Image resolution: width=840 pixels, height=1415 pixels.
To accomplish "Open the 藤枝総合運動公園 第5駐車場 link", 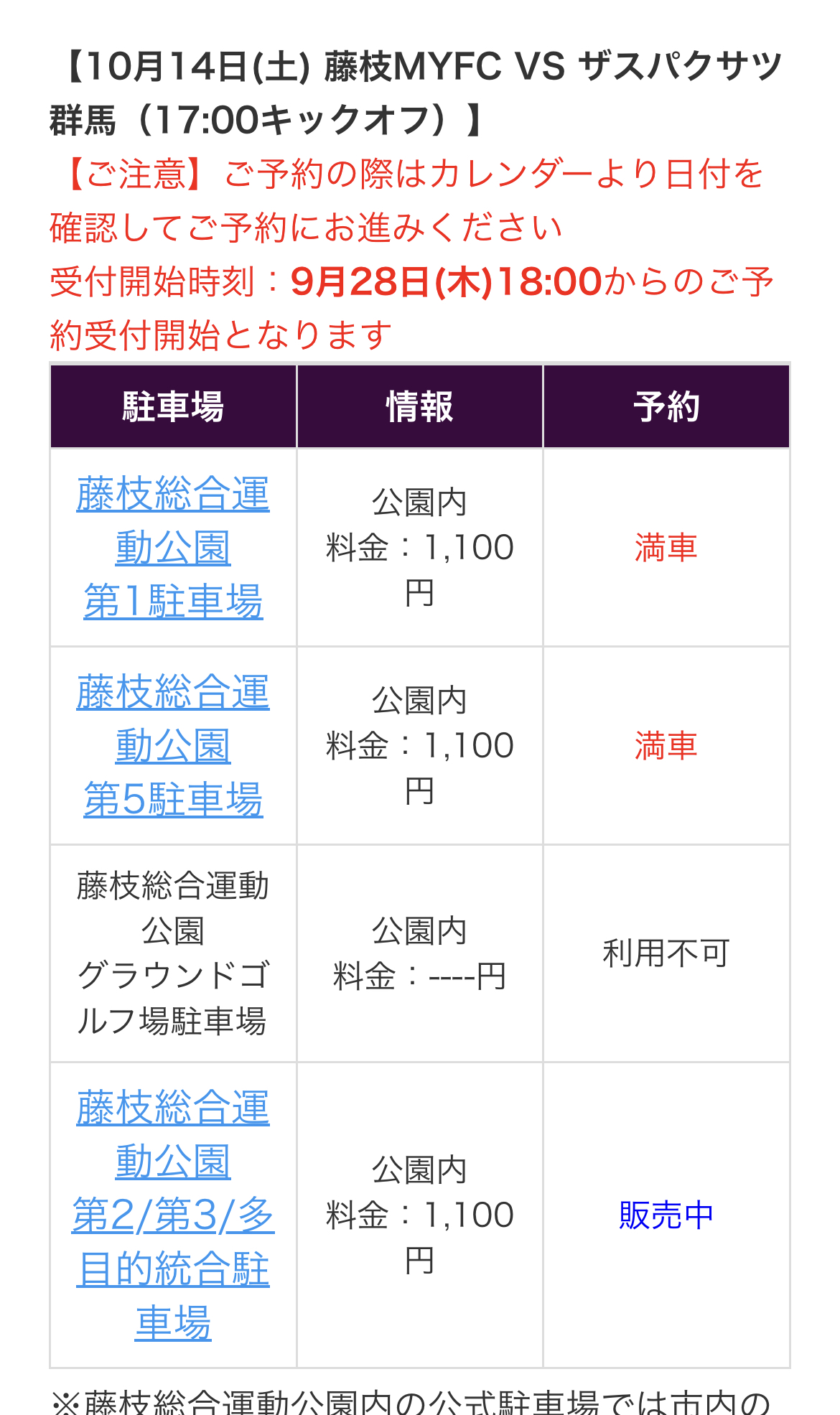I will [x=173, y=746].
